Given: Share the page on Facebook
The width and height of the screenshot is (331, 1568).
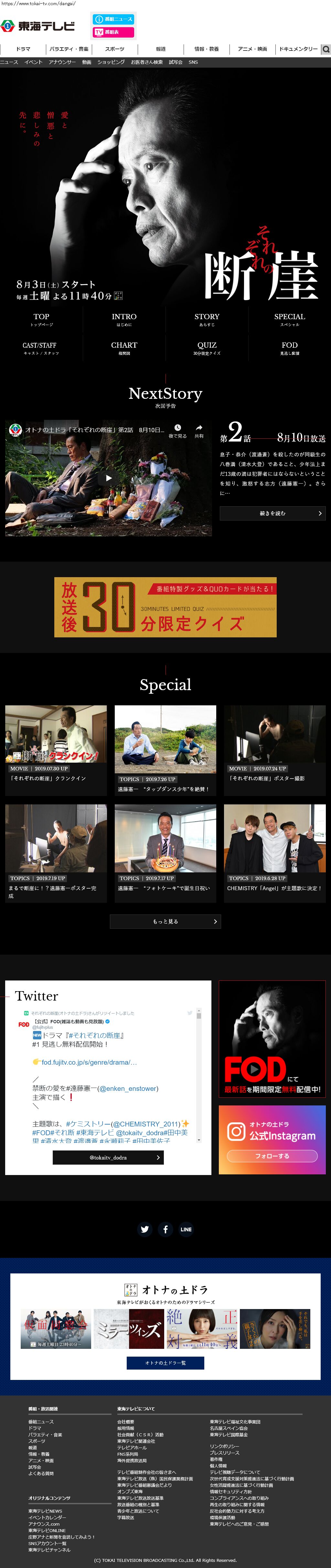Looking at the screenshot, I should tap(165, 1229).
